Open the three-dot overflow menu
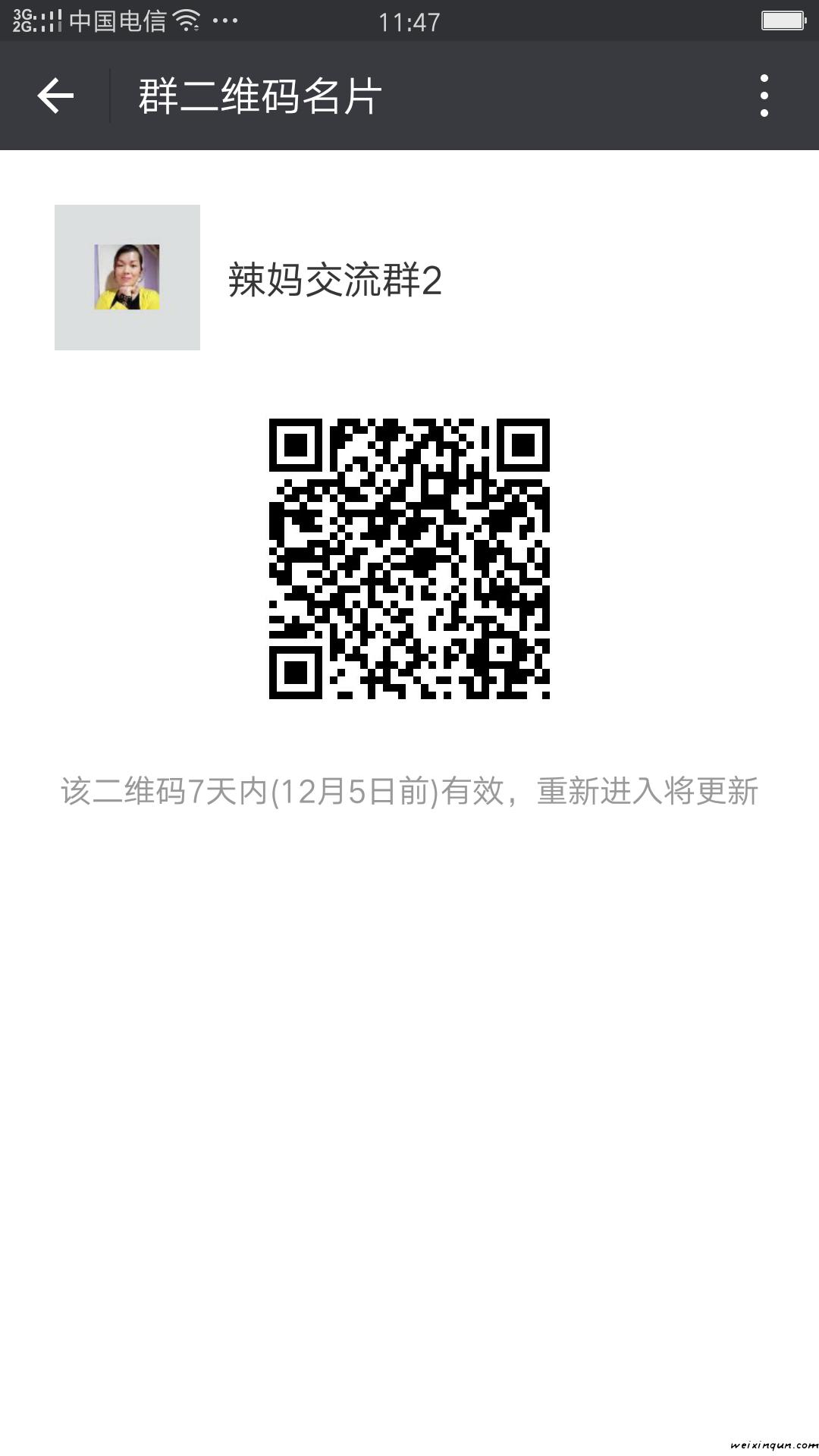Image resolution: width=819 pixels, height=1456 pixels. pyautogui.click(x=764, y=96)
